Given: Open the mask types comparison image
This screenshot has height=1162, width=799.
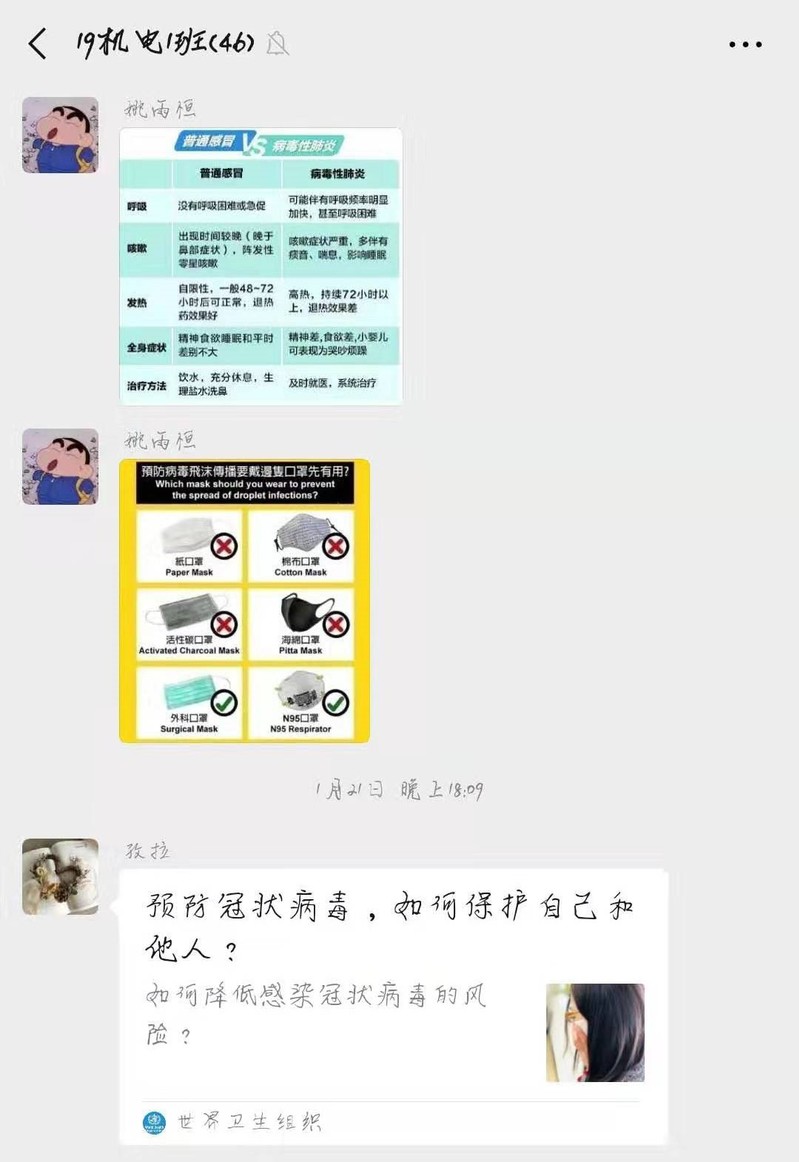Looking at the screenshot, I should pos(245,600).
